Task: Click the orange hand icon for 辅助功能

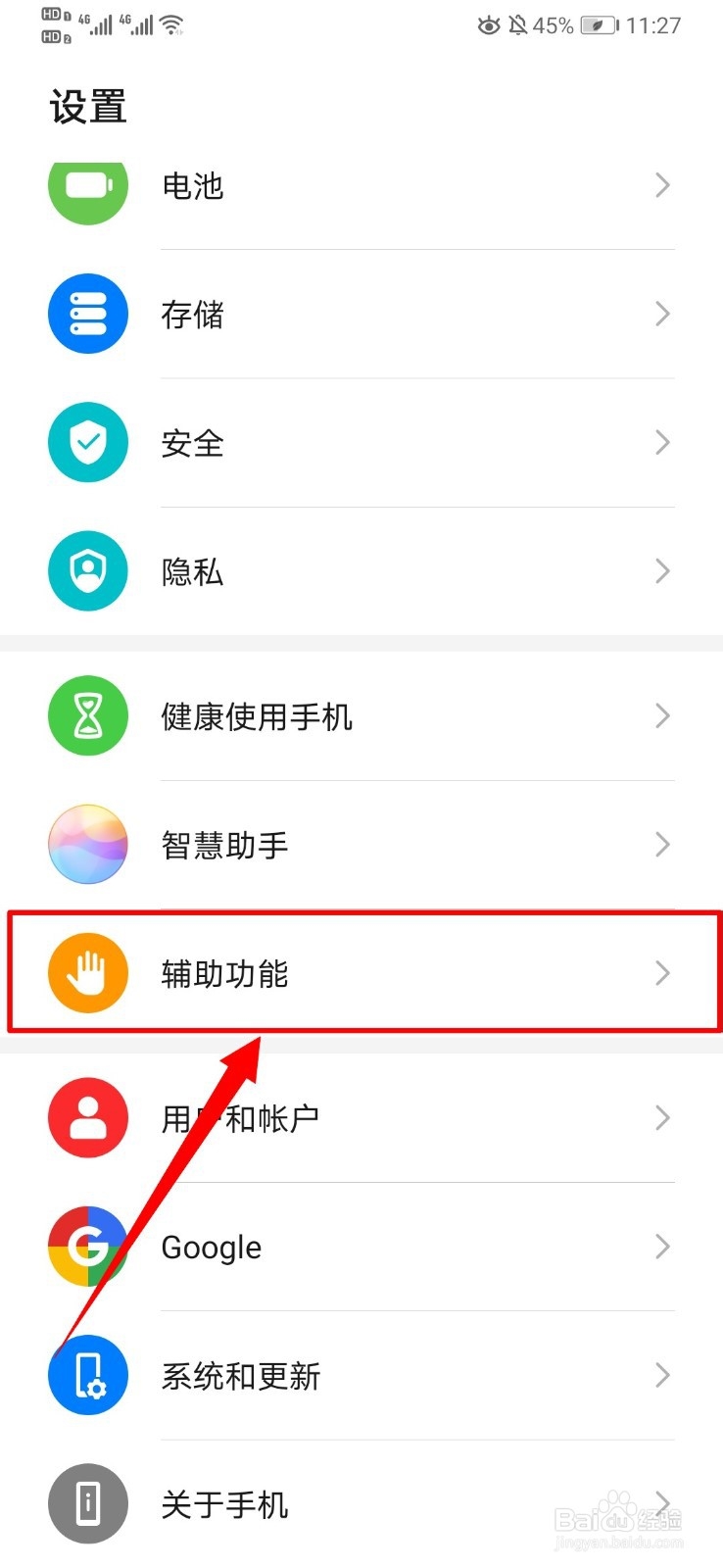Action: point(87,972)
